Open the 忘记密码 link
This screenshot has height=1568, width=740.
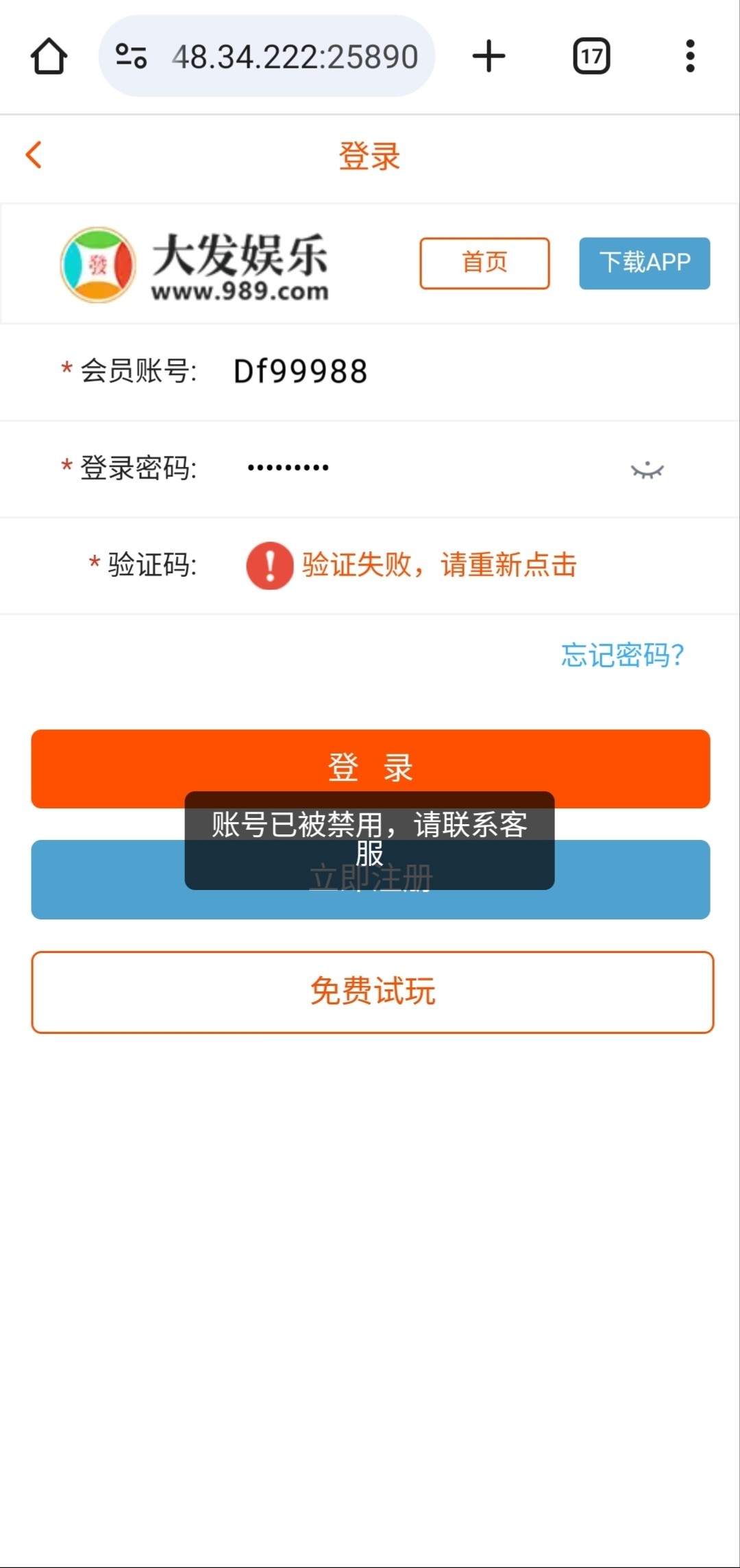coord(622,655)
